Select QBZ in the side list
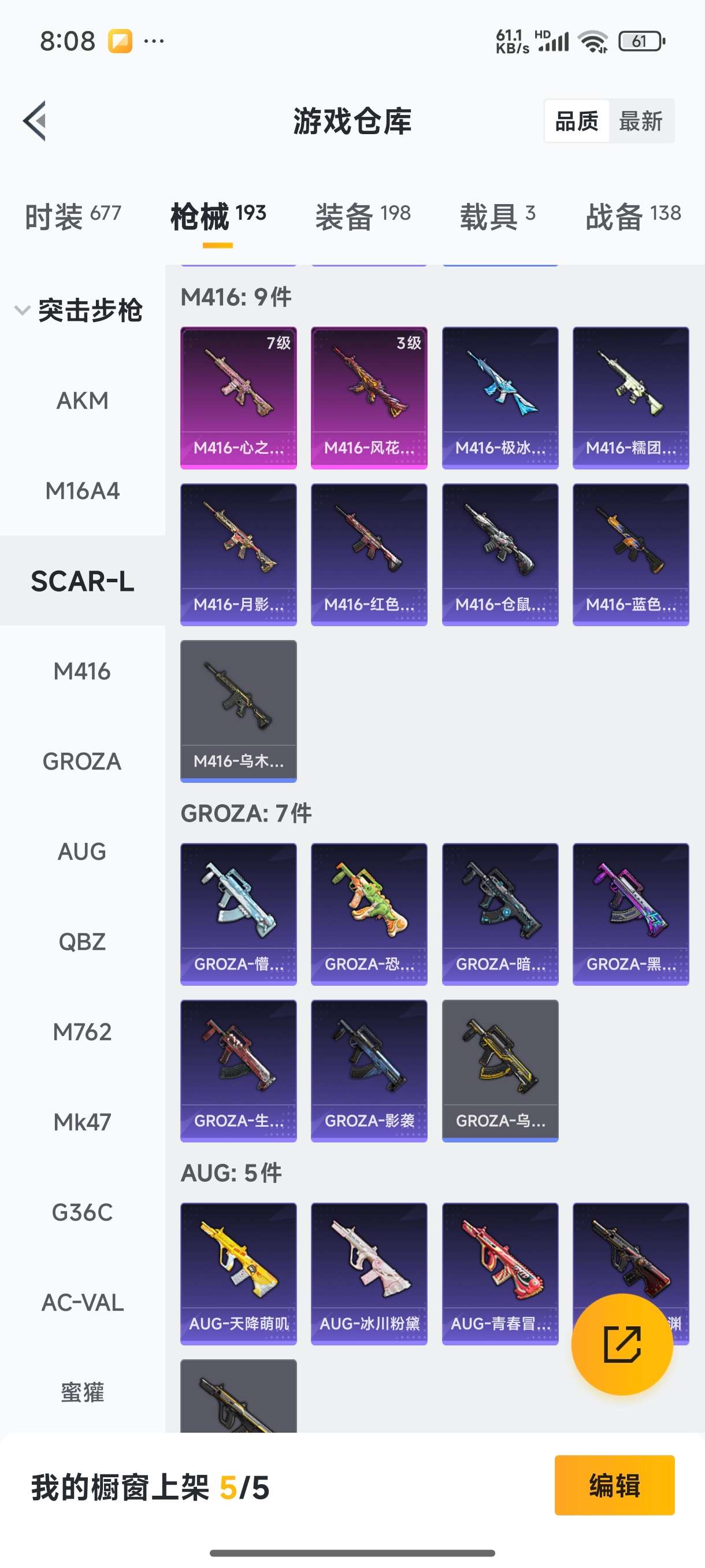The image size is (705, 1568). (82, 942)
